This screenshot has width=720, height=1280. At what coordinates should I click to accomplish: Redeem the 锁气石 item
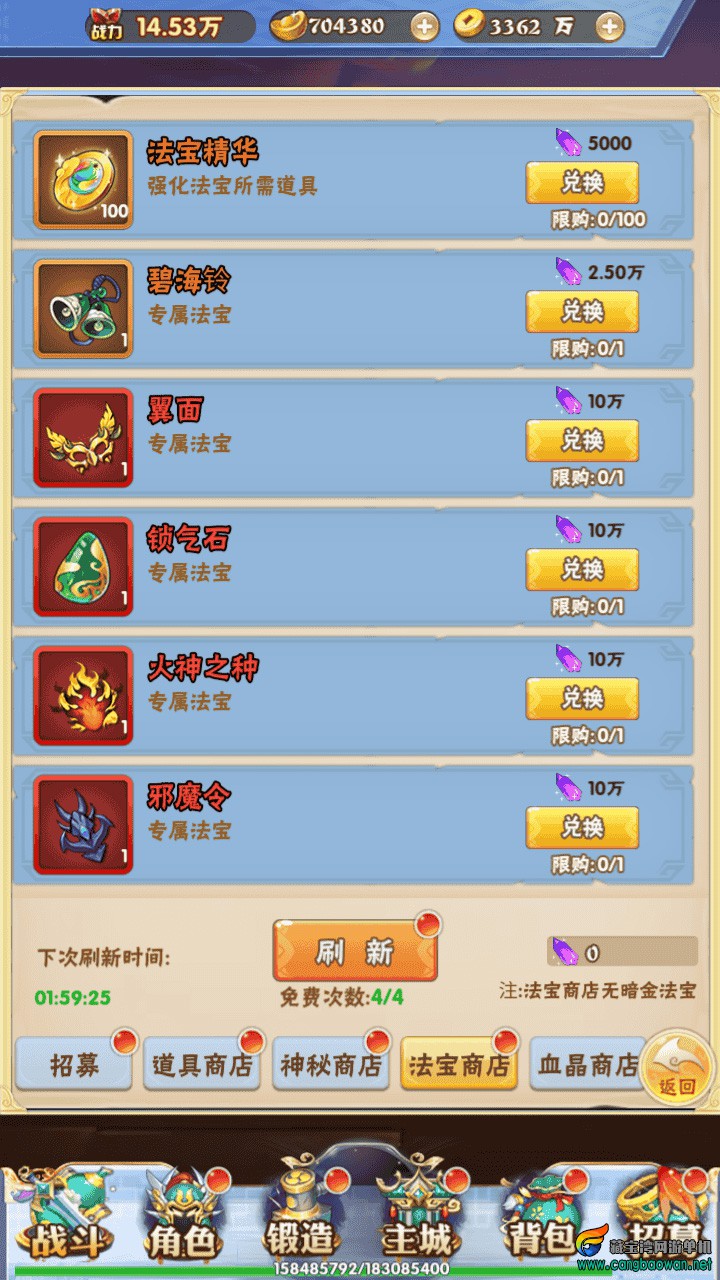tap(582, 570)
